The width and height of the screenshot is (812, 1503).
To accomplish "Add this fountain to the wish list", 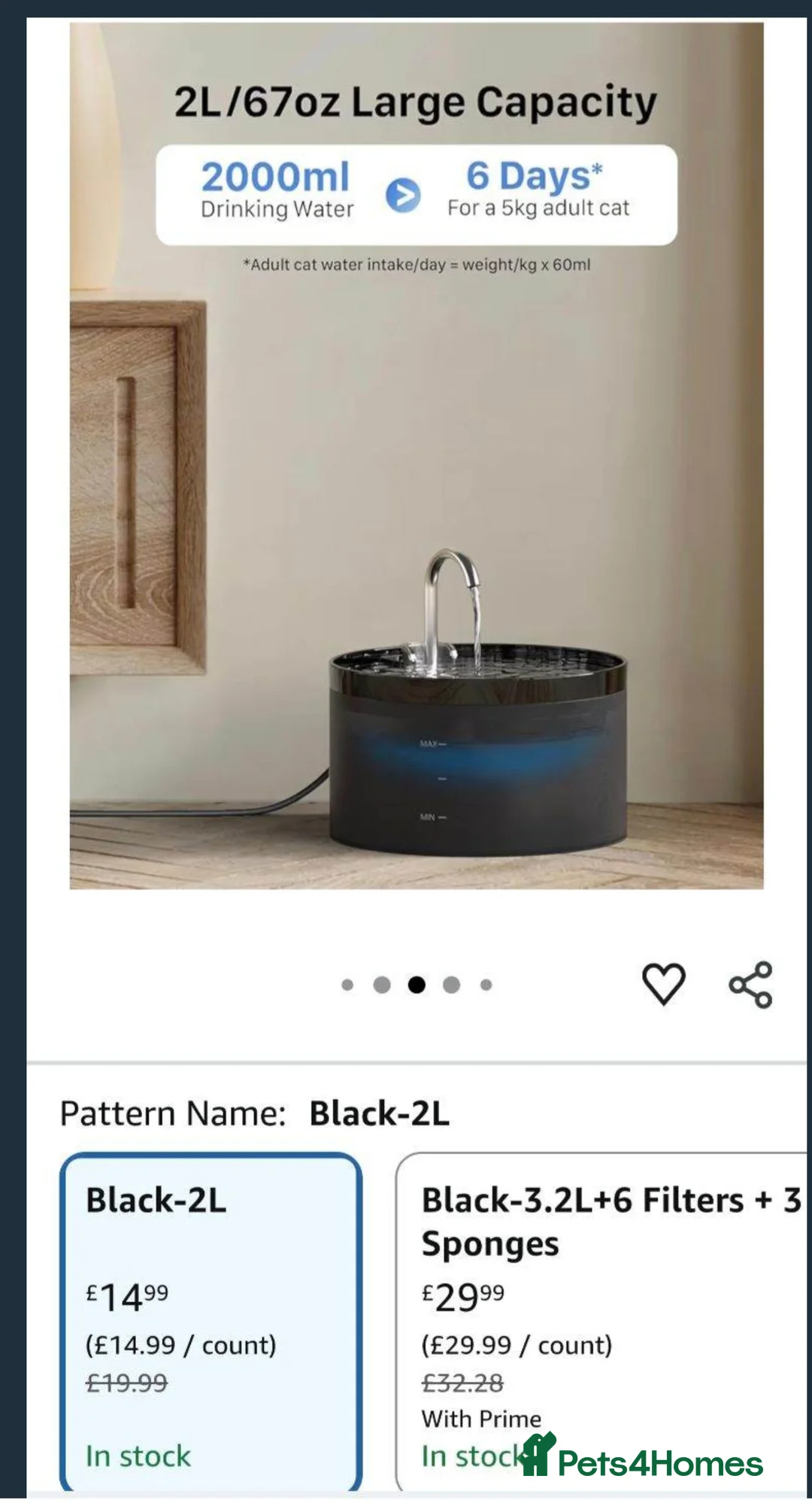I will point(663,983).
